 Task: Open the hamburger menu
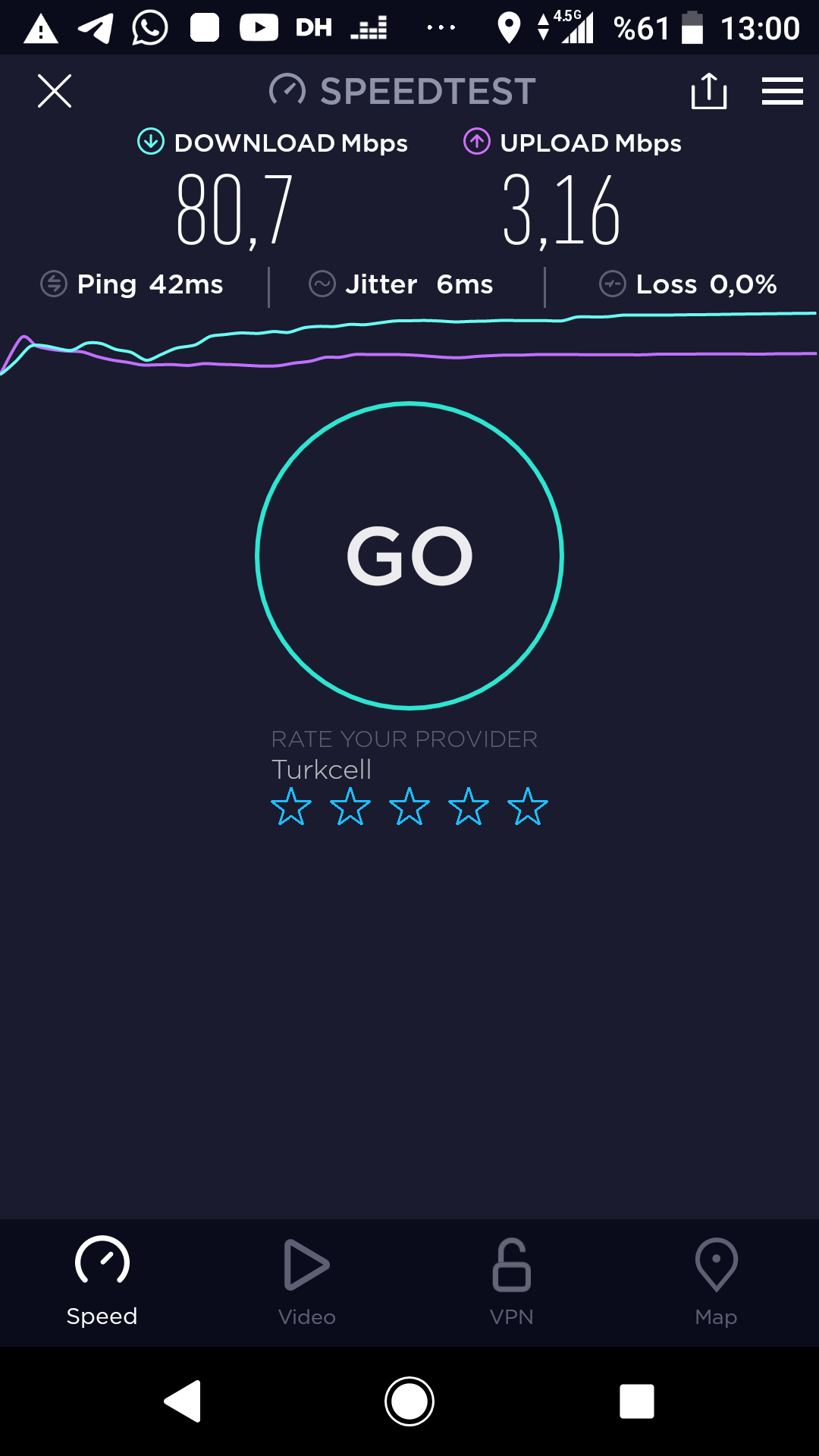point(783,91)
